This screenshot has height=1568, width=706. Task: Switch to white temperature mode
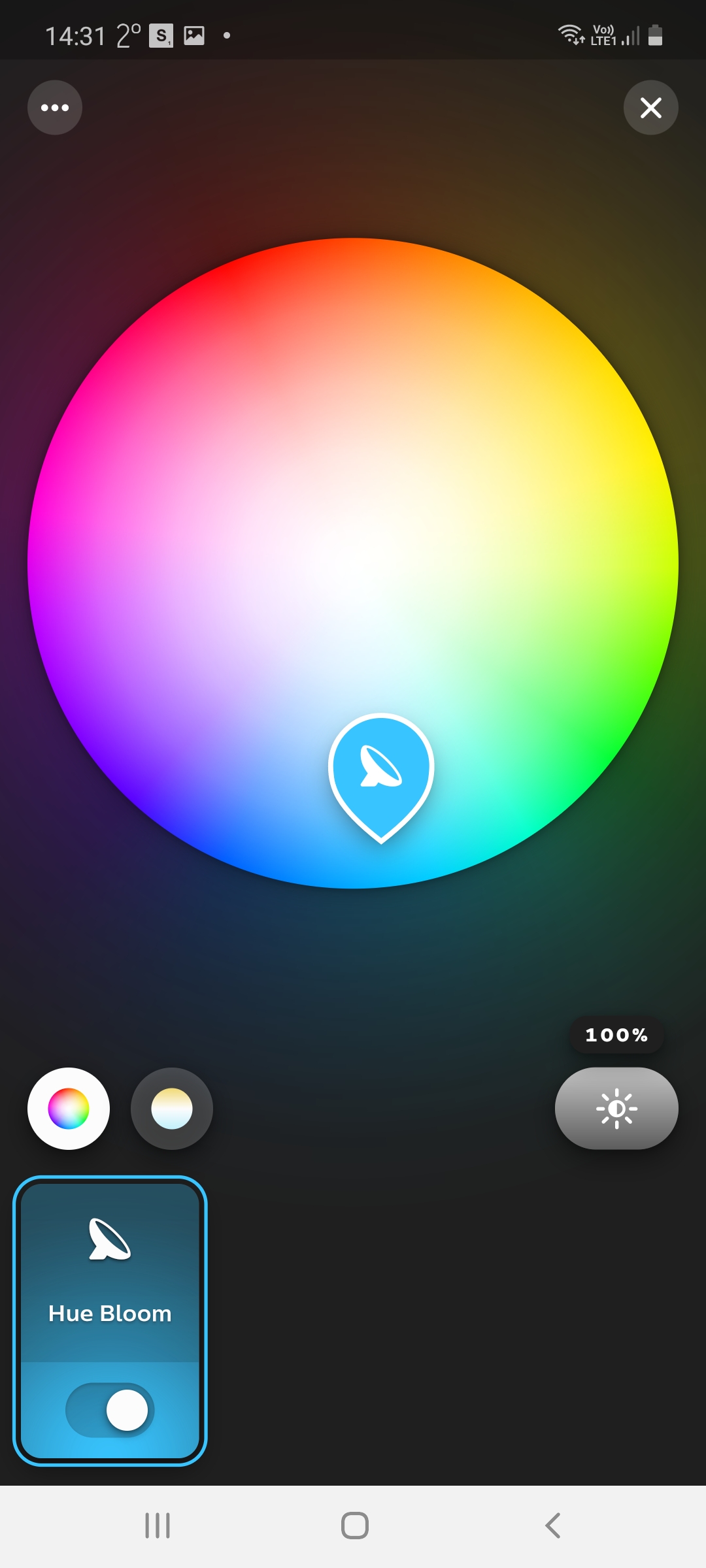coord(172,1109)
